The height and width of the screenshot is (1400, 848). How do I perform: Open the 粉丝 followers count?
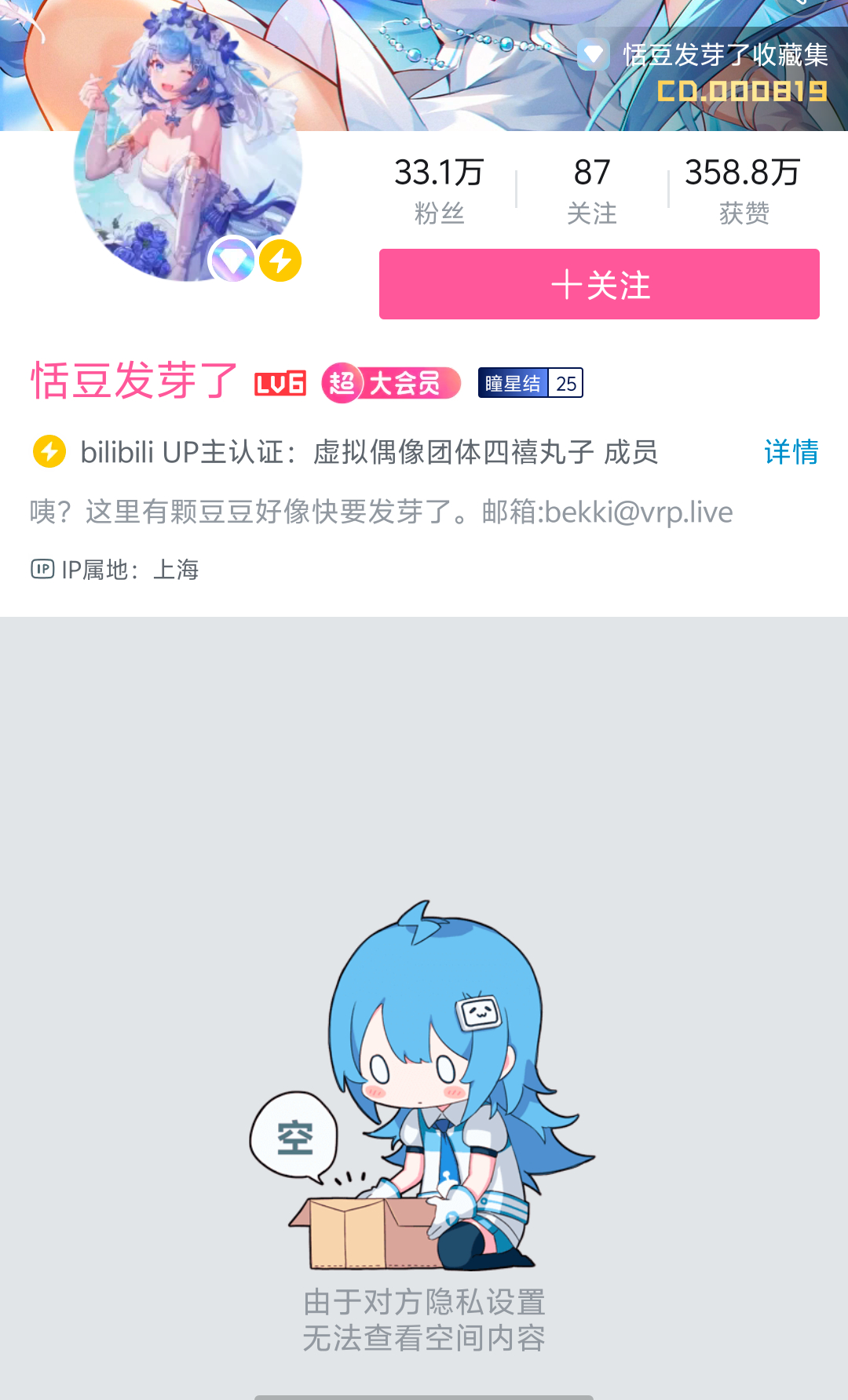(x=439, y=191)
